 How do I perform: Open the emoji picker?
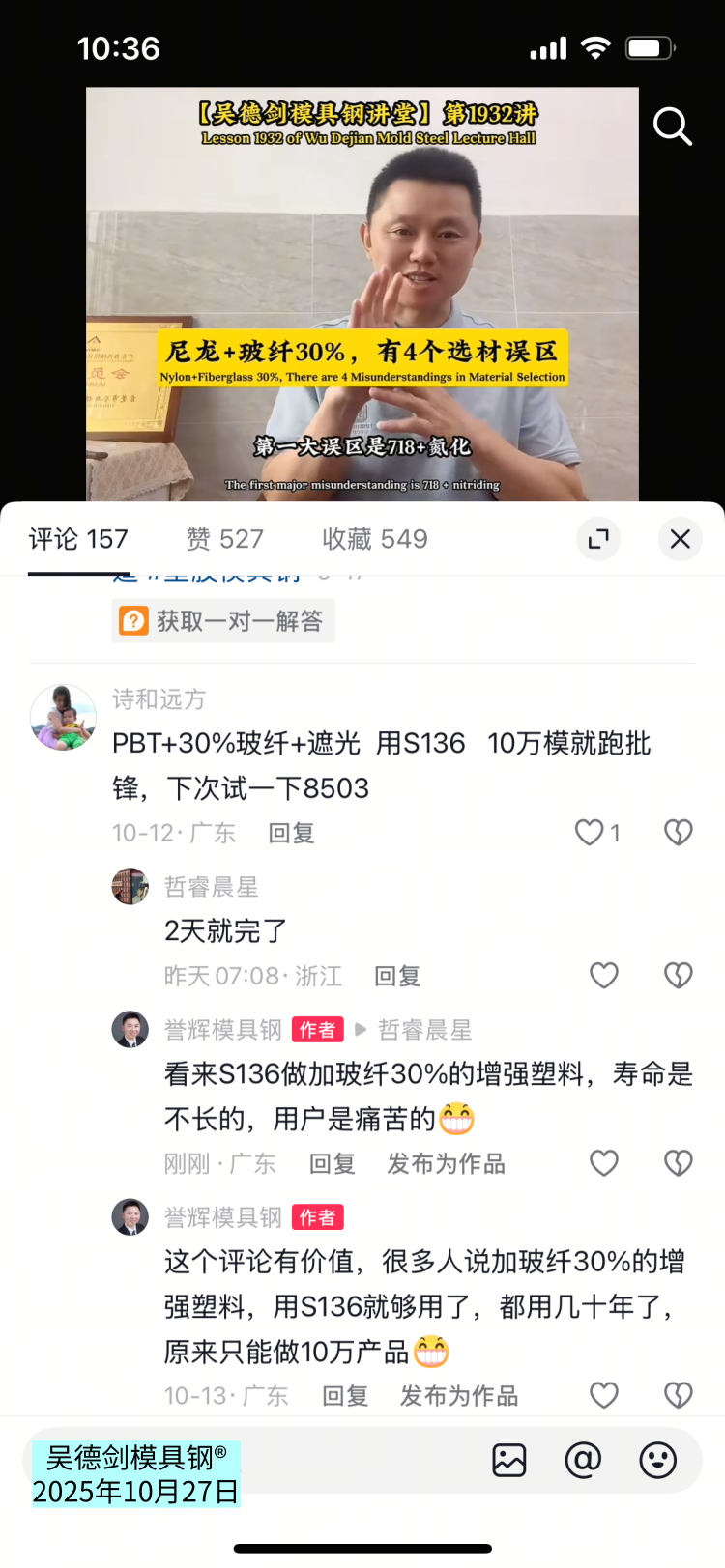coord(658,1460)
